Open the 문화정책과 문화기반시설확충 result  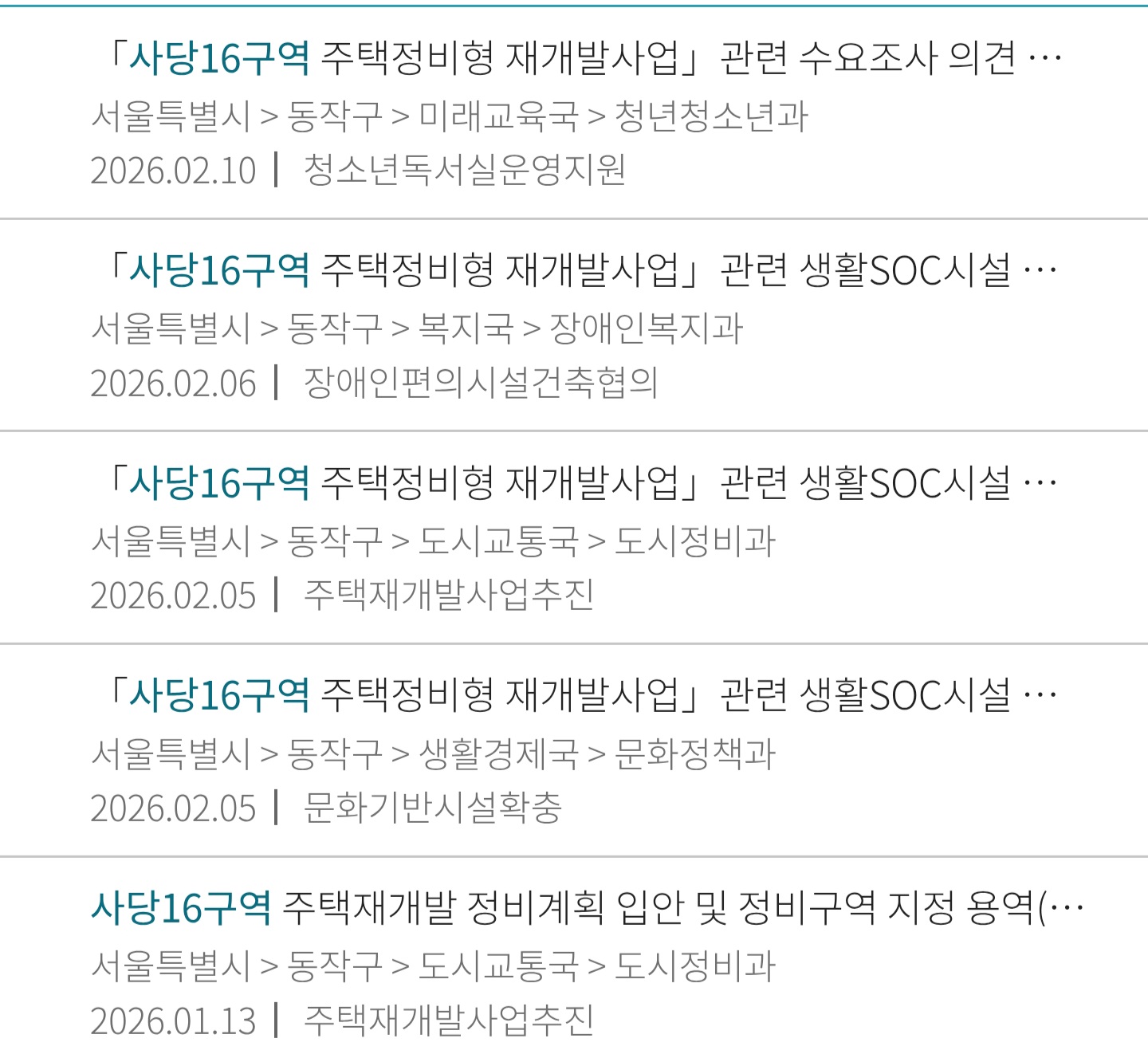coord(582,696)
